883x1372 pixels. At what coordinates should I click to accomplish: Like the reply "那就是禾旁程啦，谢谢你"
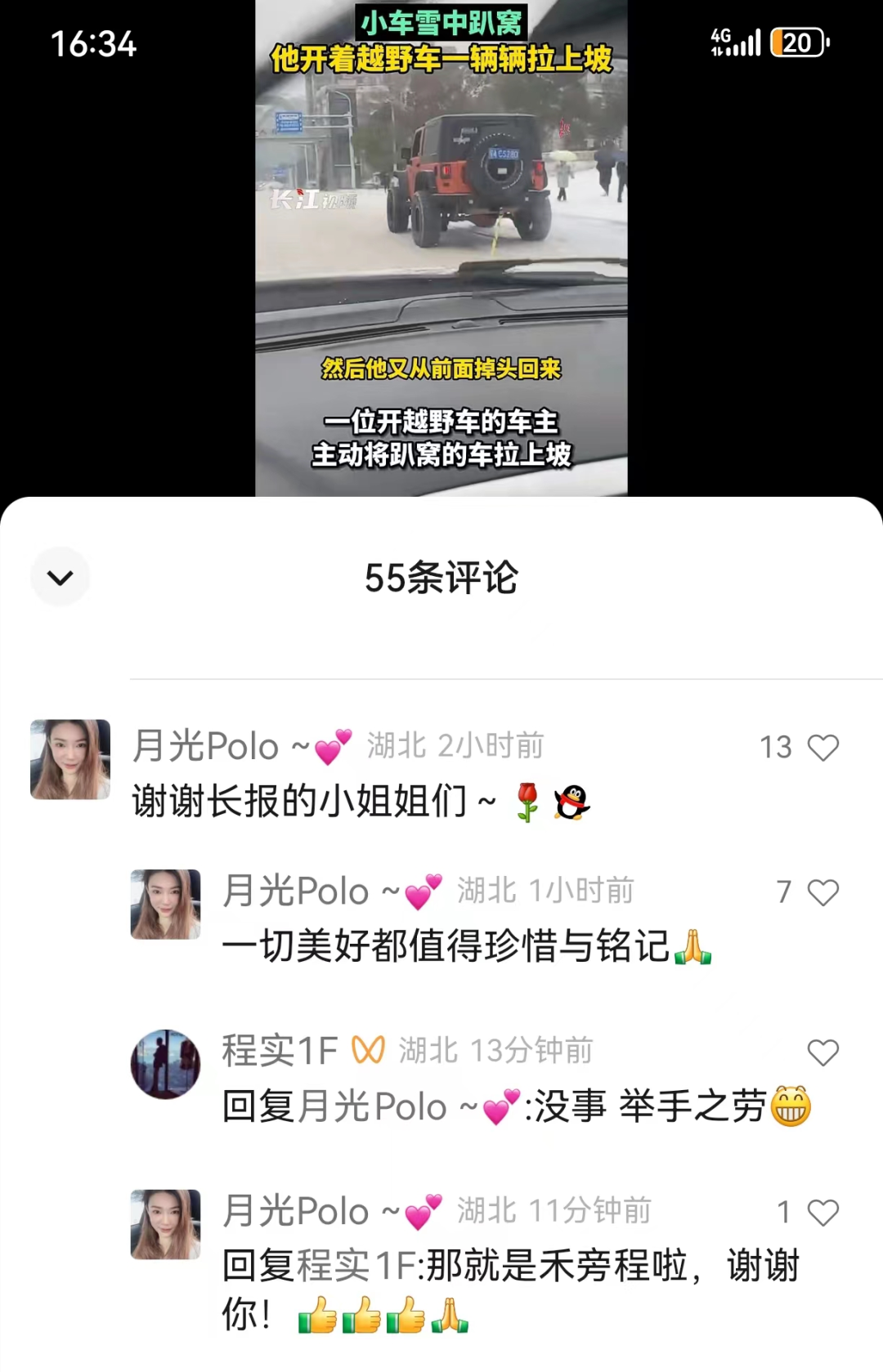tap(822, 1213)
